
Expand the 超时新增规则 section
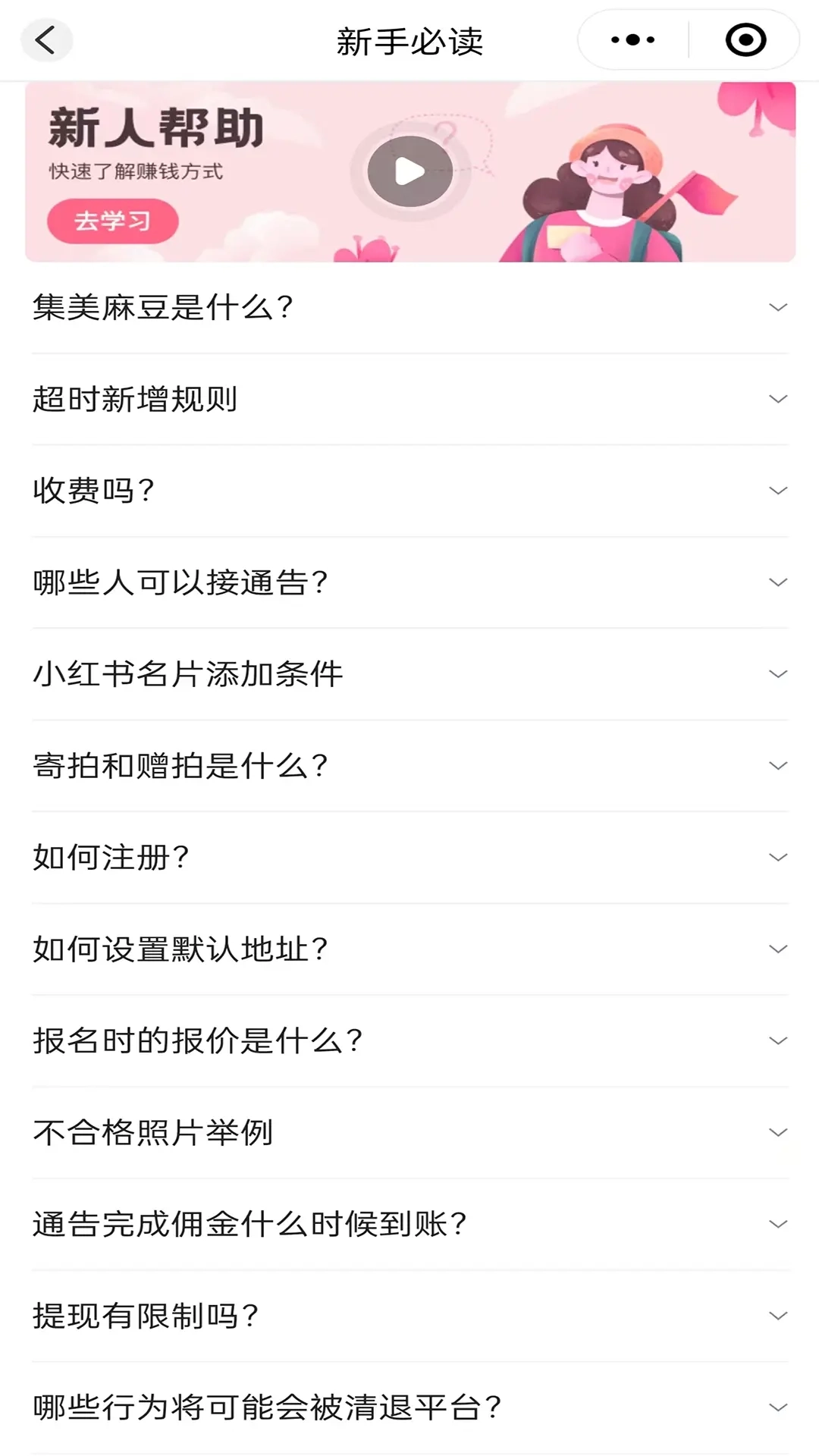(x=409, y=399)
